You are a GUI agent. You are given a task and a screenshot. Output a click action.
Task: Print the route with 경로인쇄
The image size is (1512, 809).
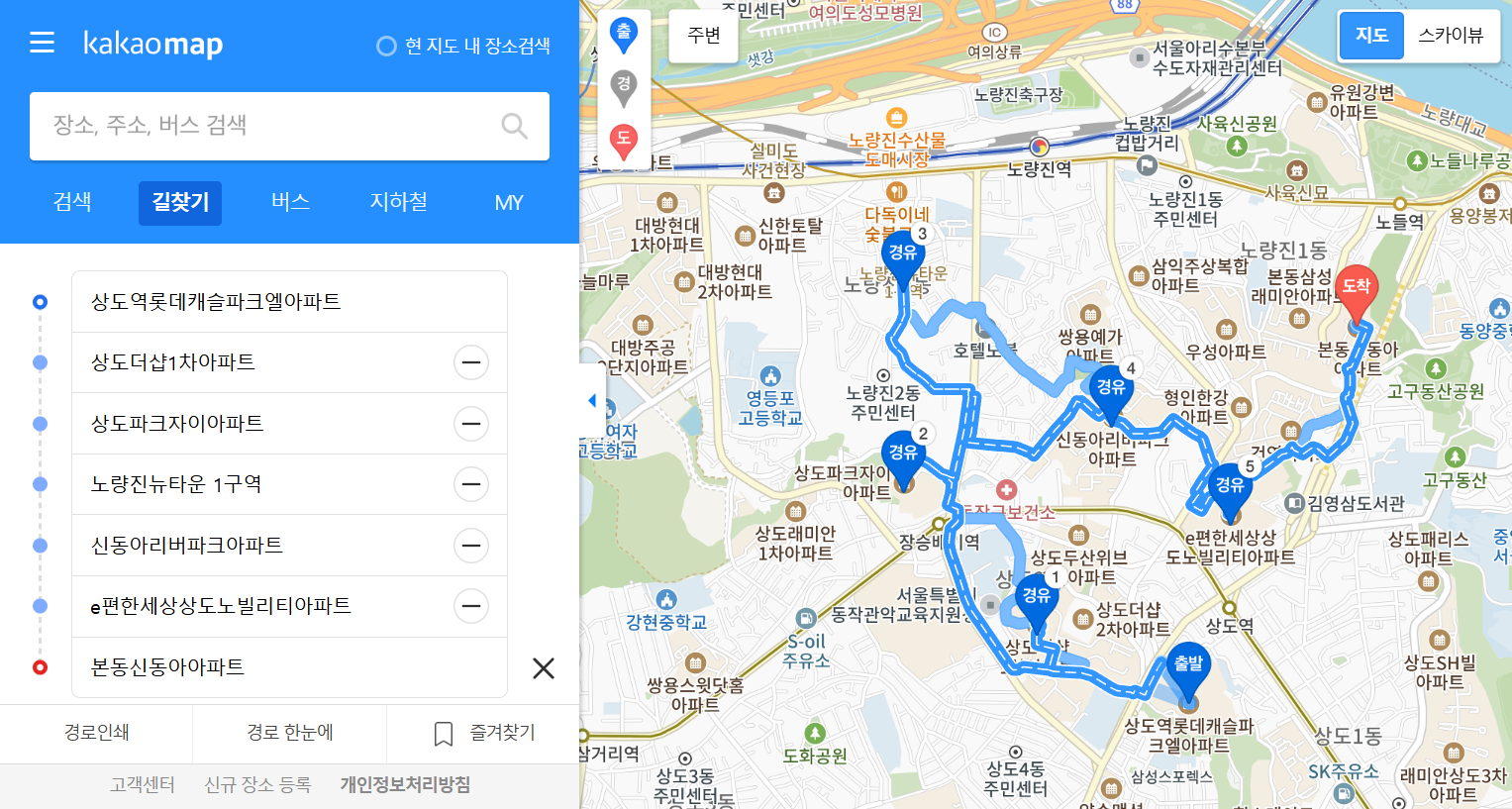(96, 733)
